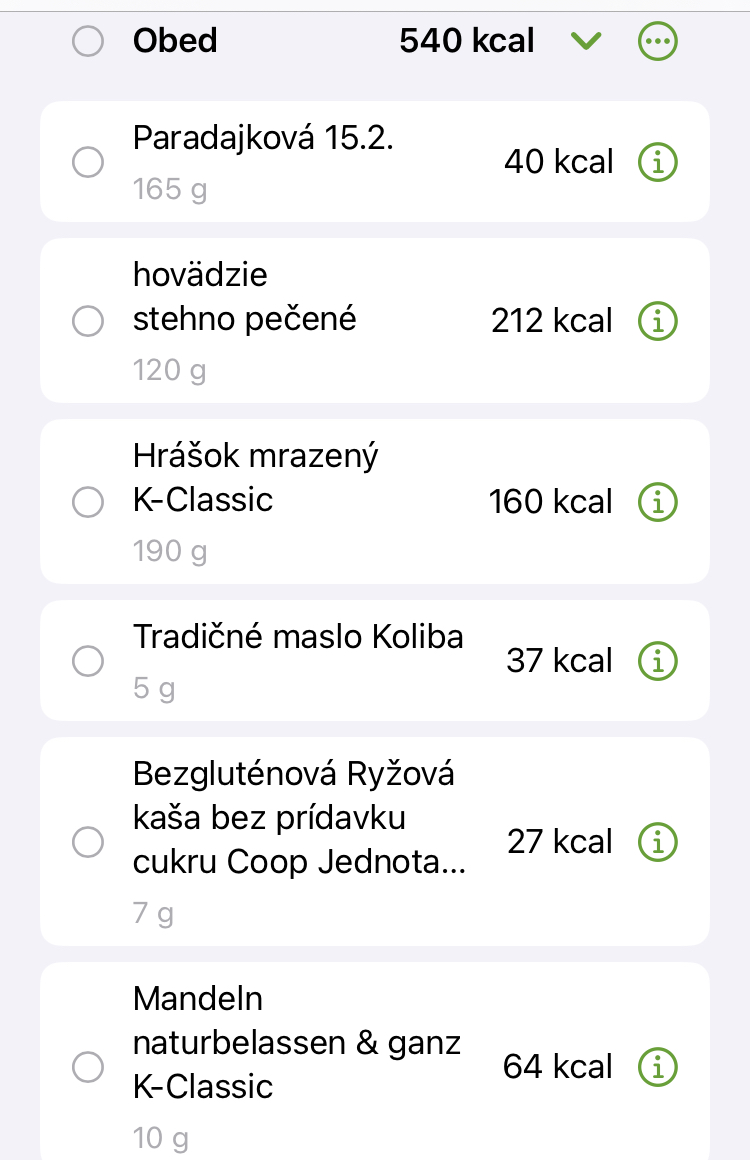Show info for Mandeln naturbelassen & ganz
Screen dimensions: 750x1160
(x=657, y=1067)
